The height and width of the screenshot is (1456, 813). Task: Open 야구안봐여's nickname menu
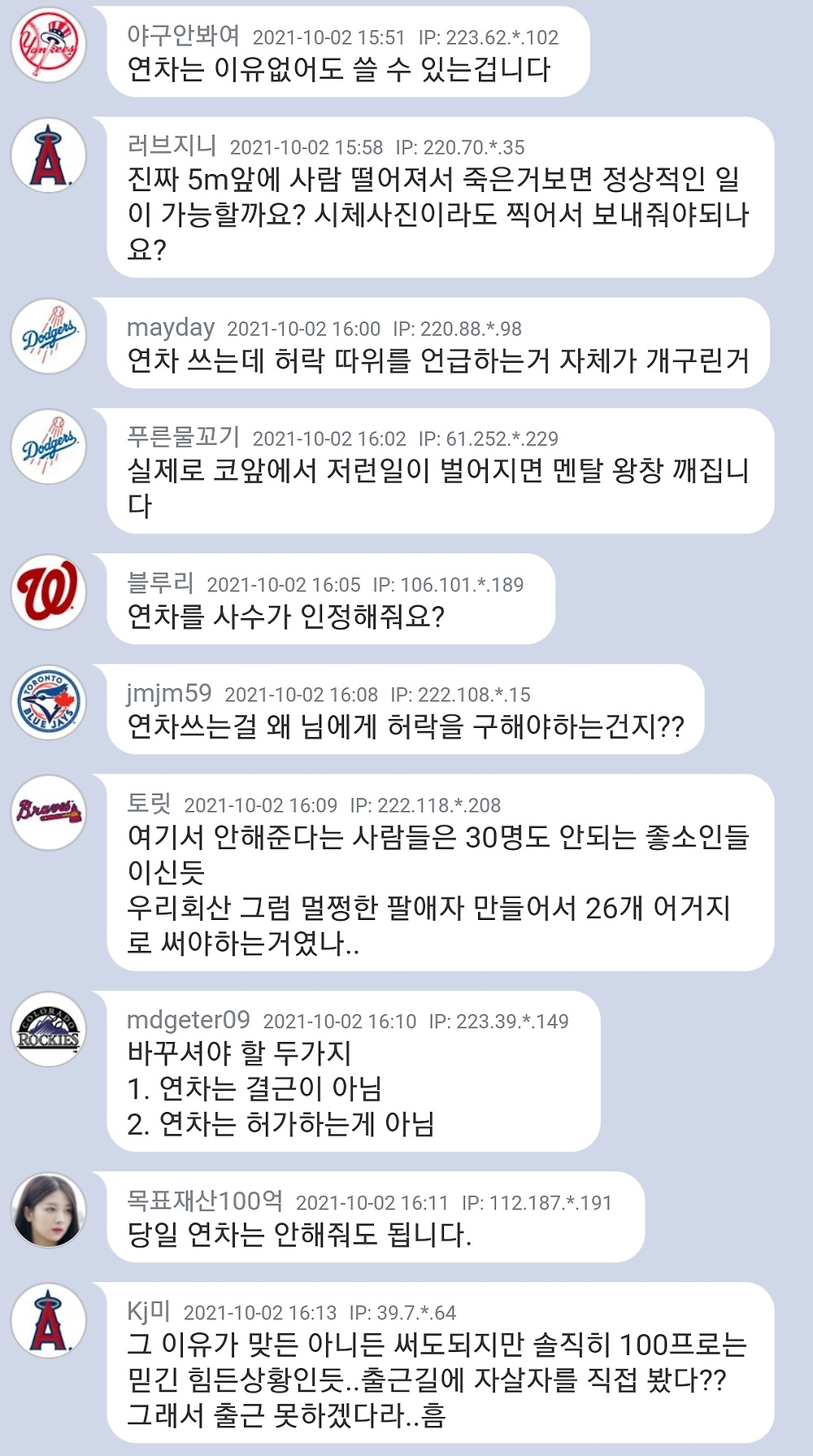point(183,36)
